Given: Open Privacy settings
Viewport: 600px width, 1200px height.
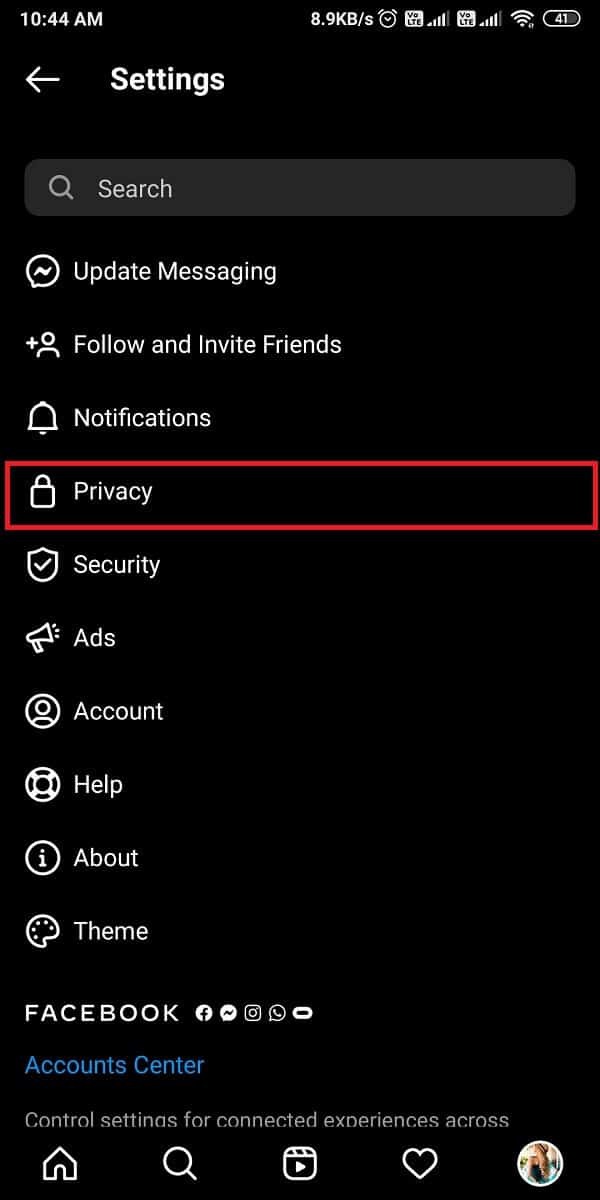Looking at the screenshot, I should tap(112, 491).
